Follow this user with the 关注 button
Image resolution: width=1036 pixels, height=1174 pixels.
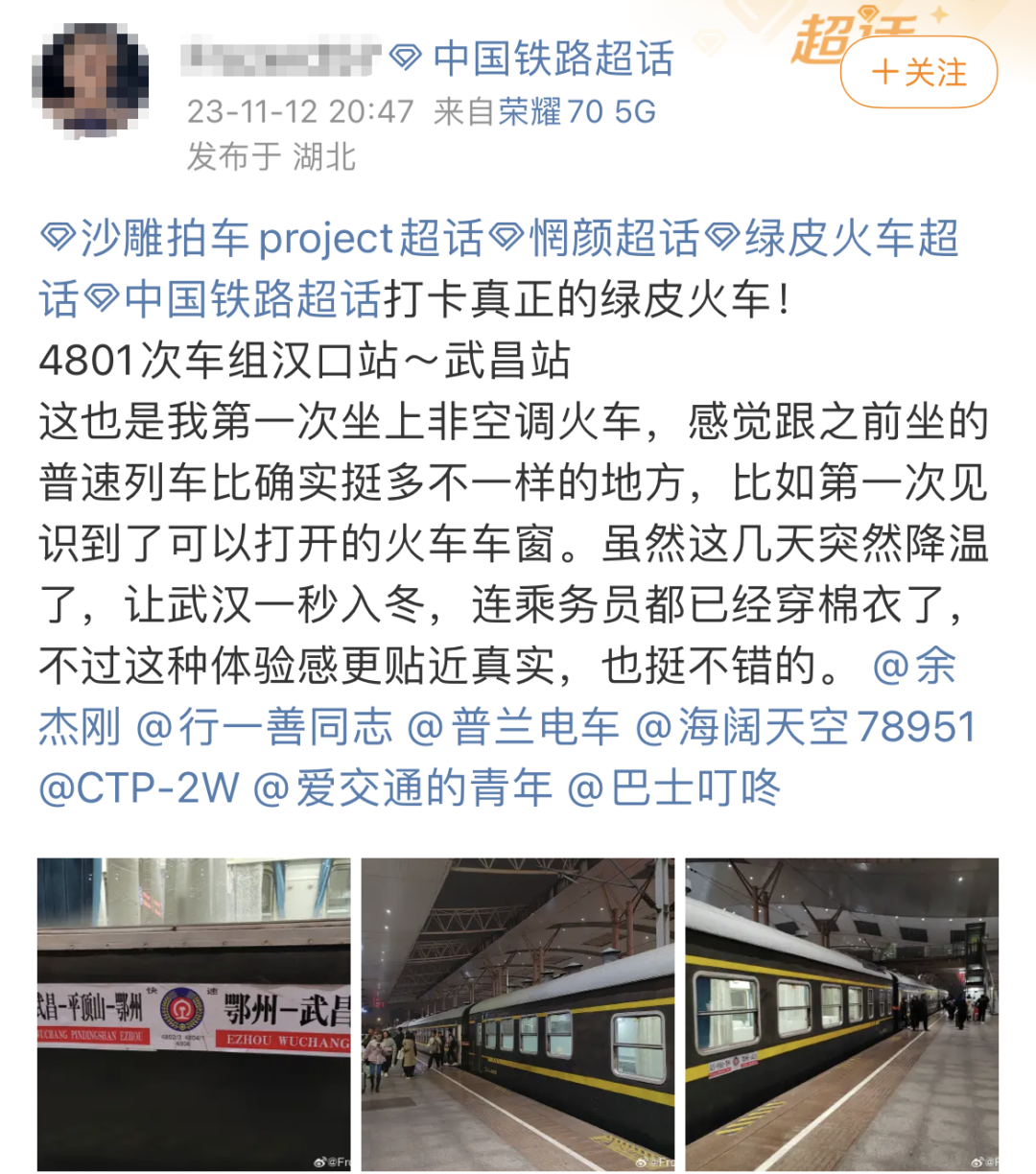pyautogui.click(x=918, y=73)
